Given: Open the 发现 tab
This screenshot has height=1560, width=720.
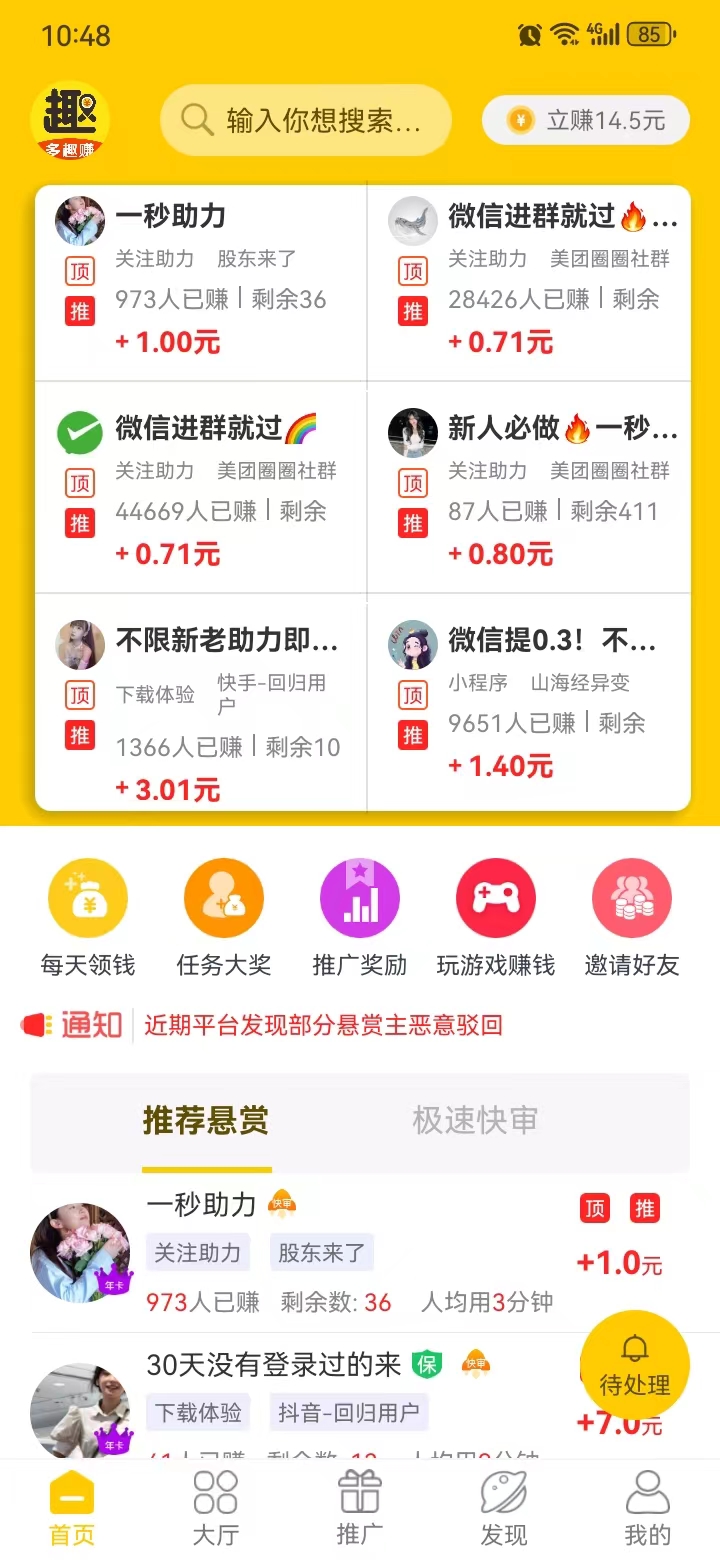Looking at the screenshot, I should pos(504,1508).
